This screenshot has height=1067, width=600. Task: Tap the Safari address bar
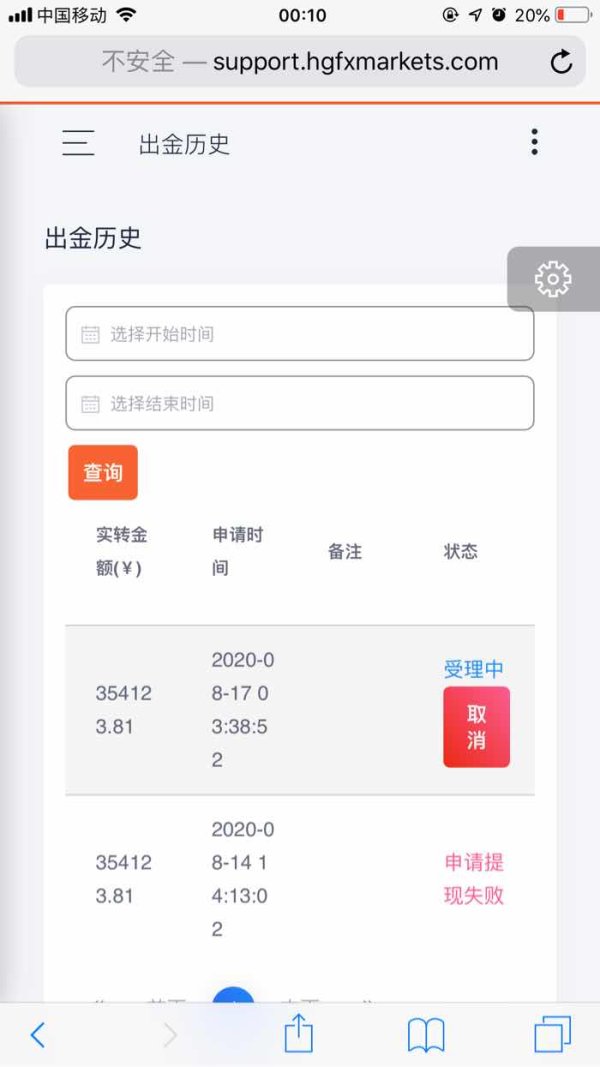click(x=300, y=62)
